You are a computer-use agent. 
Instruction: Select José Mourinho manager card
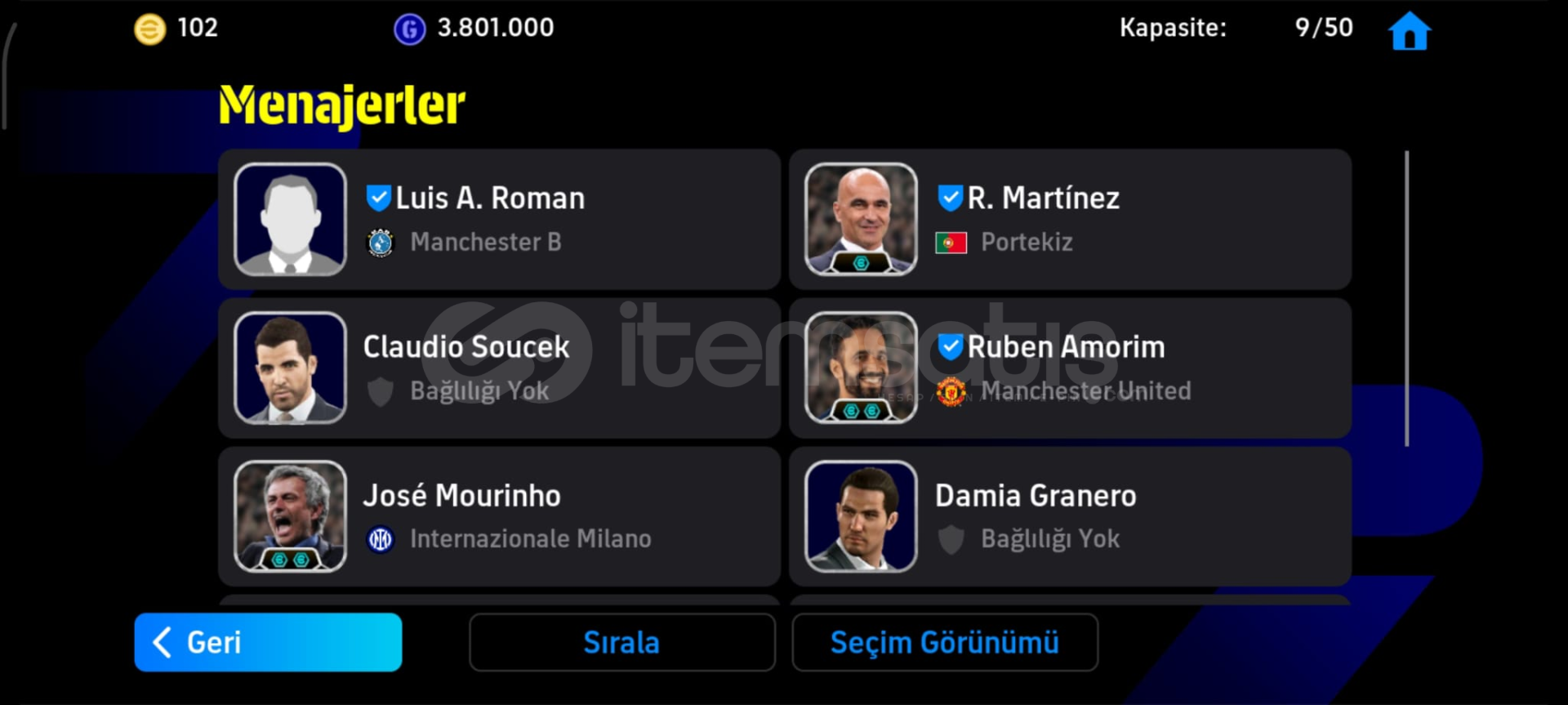[x=499, y=516]
